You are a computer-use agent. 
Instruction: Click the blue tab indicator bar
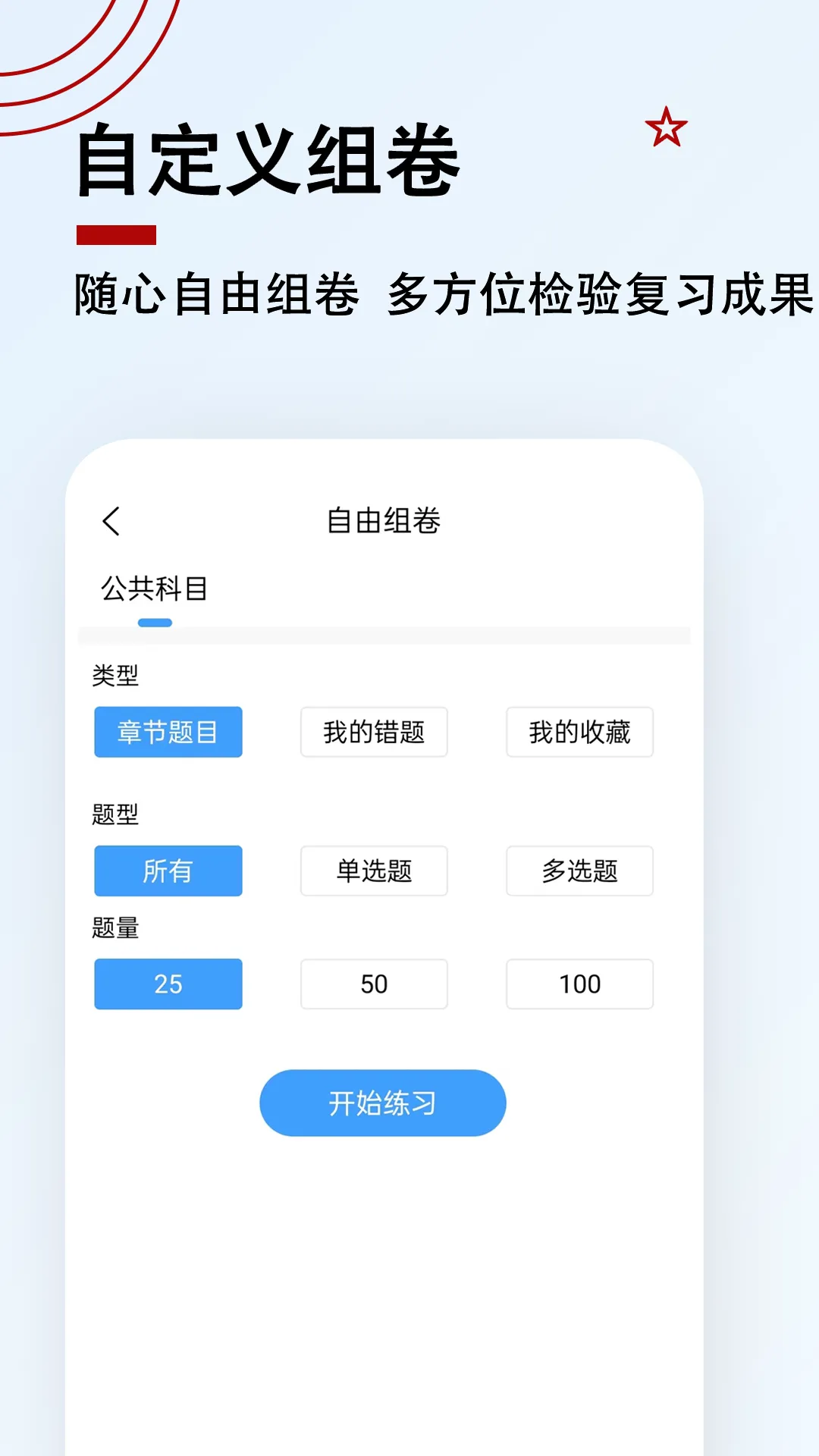click(155, 622)
